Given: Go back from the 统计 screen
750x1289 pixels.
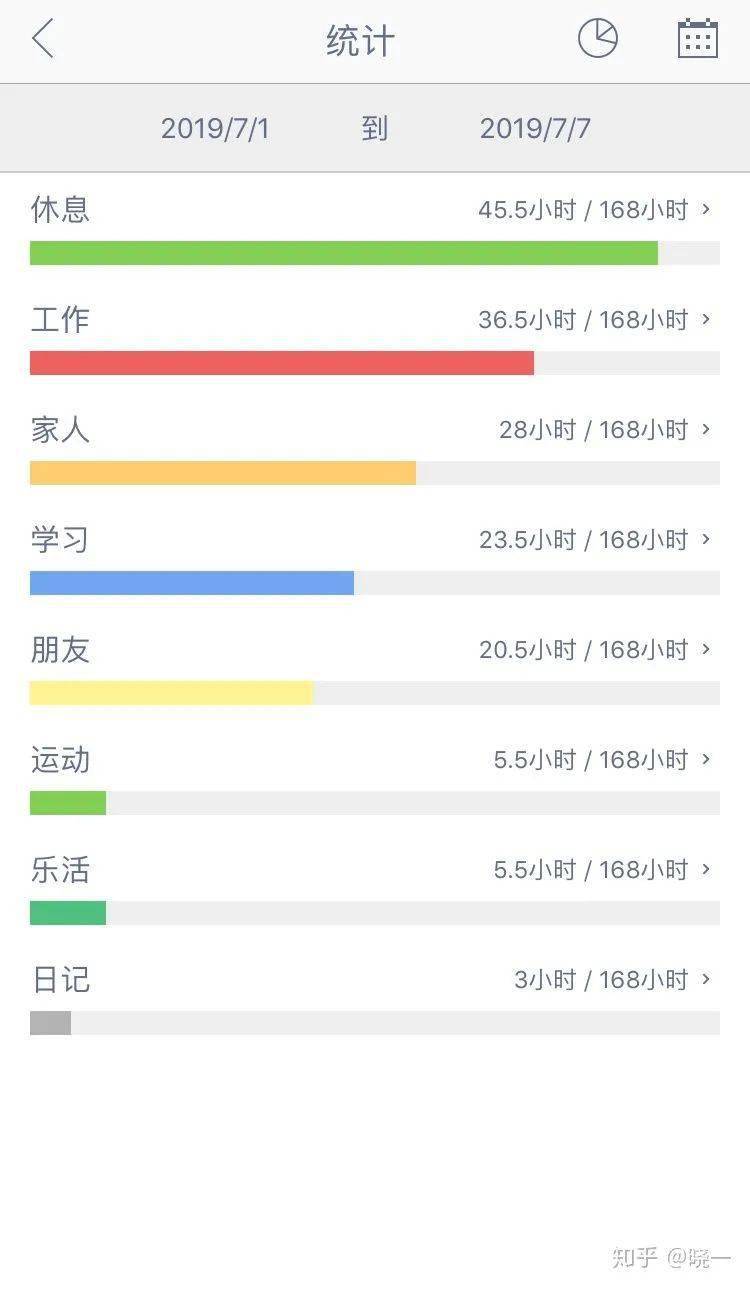Looking at the screenshot, I should tap(43, 40).
